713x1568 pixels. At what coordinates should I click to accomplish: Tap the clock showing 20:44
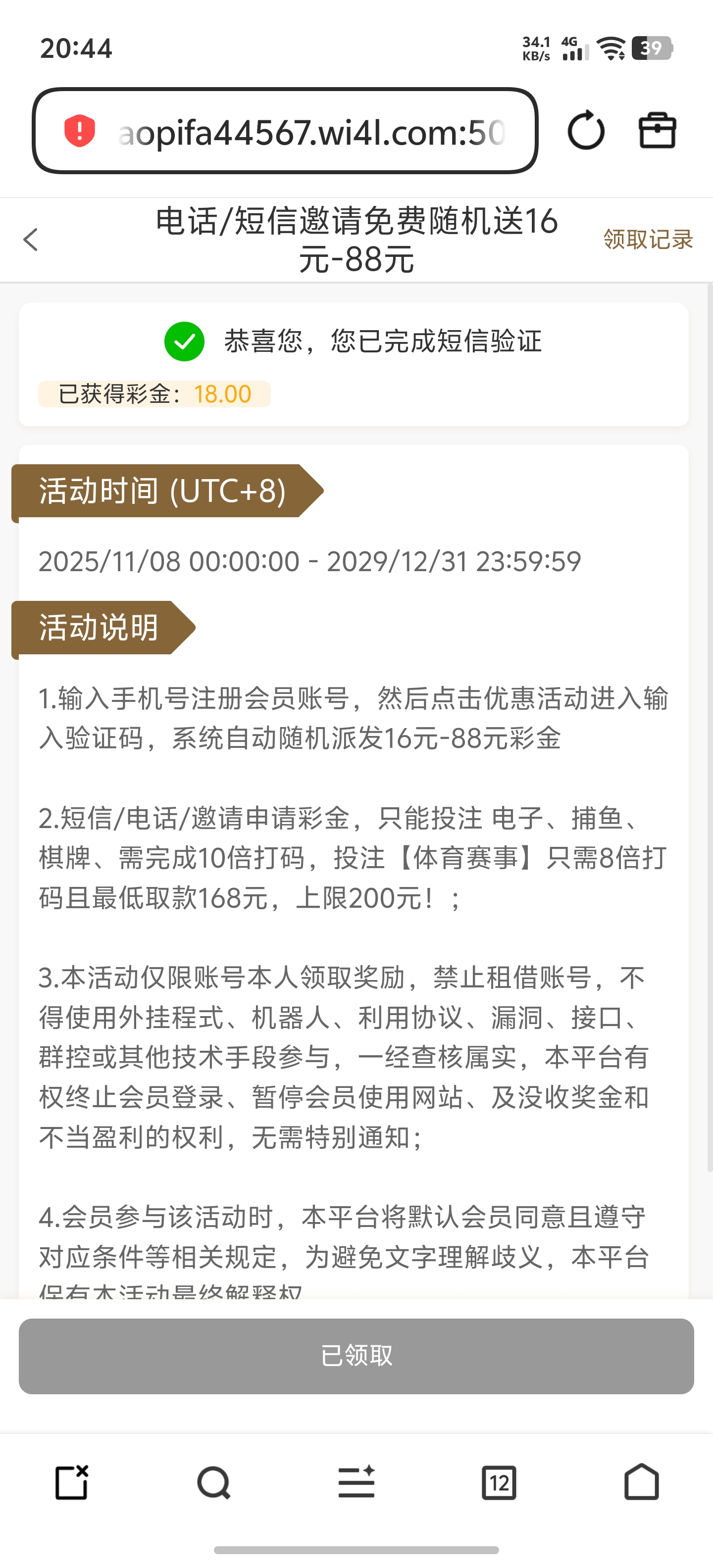77,48
